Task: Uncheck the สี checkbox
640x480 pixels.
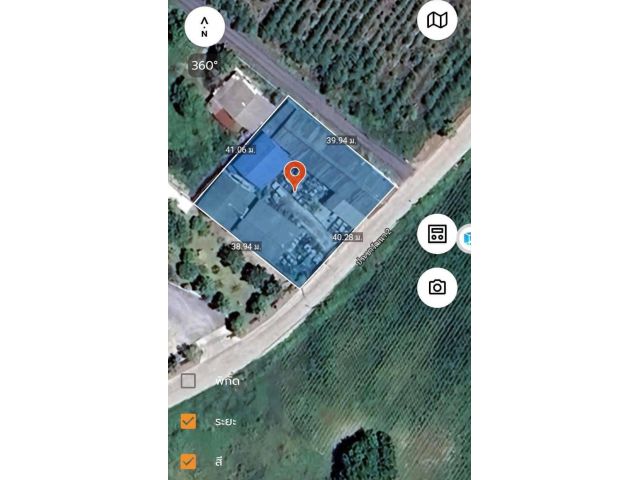Action: [x=188, y=461]
